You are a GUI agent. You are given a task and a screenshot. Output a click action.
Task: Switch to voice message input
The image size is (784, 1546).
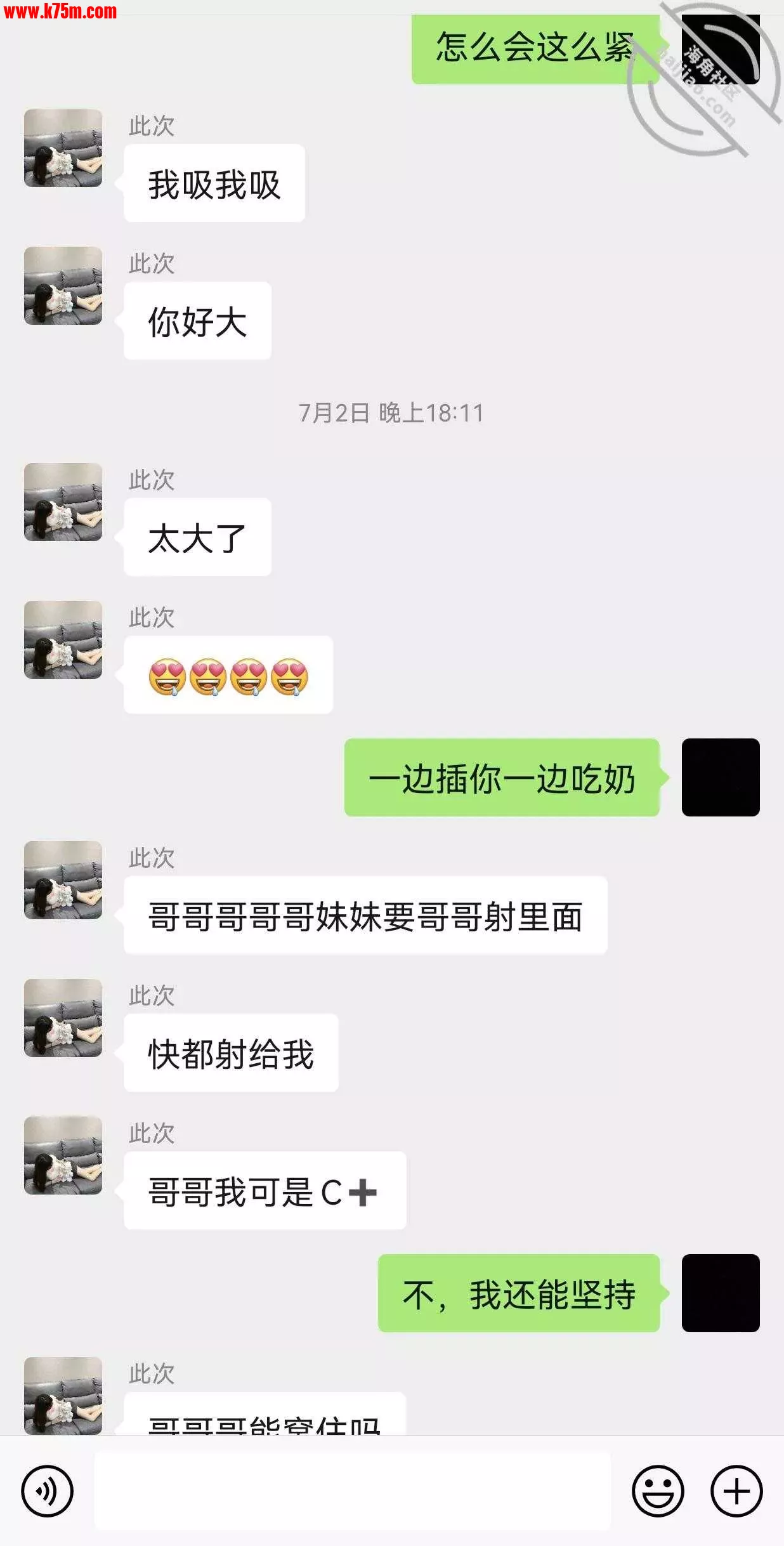(48, 1491)
